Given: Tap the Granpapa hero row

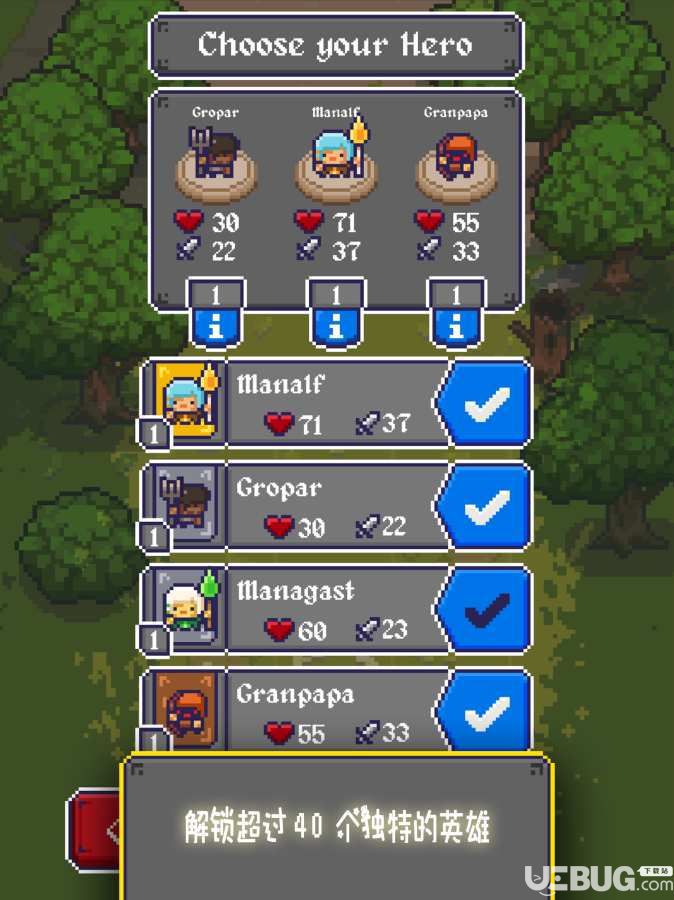Looking at the screenshot, I should (330, 712).
